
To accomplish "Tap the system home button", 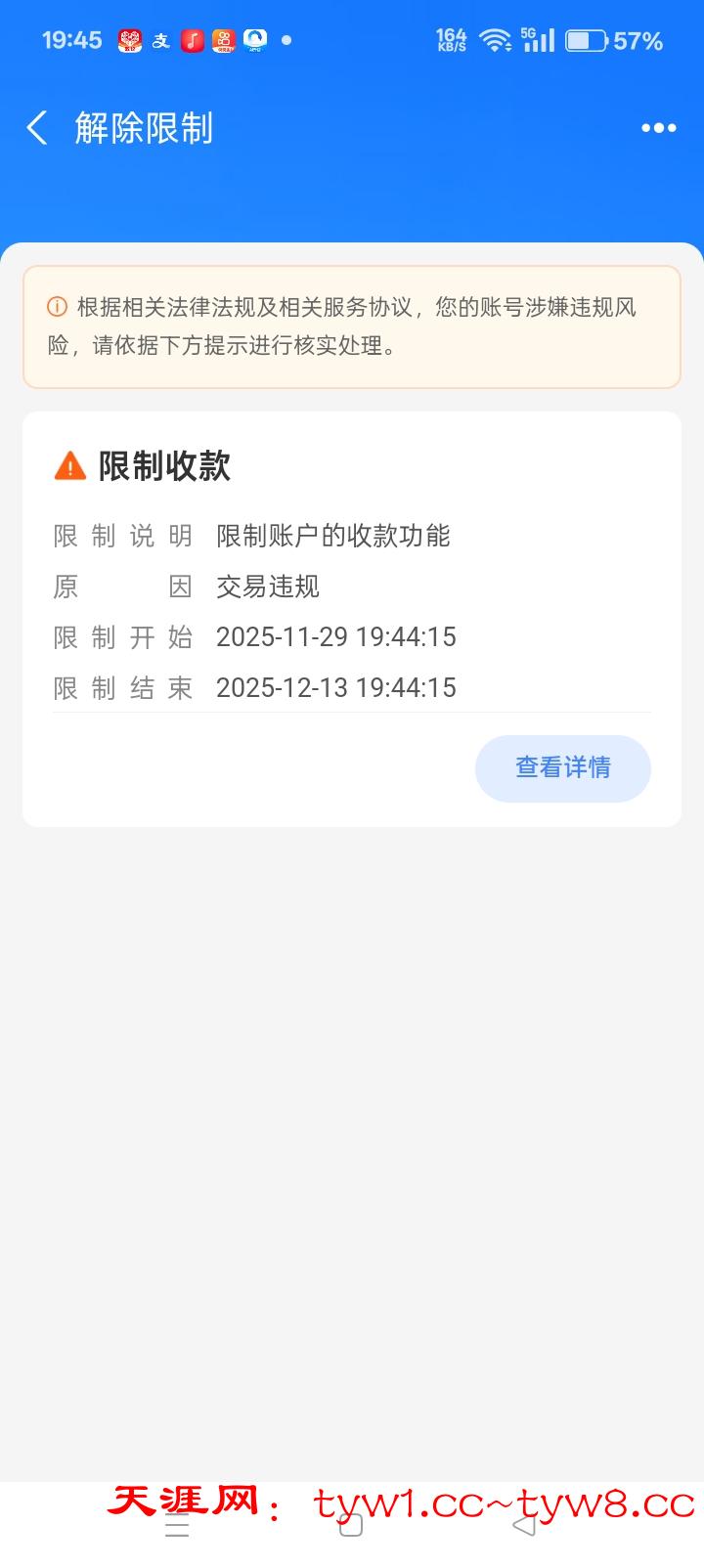I will pyautogui.click(x=351, y=1525).
